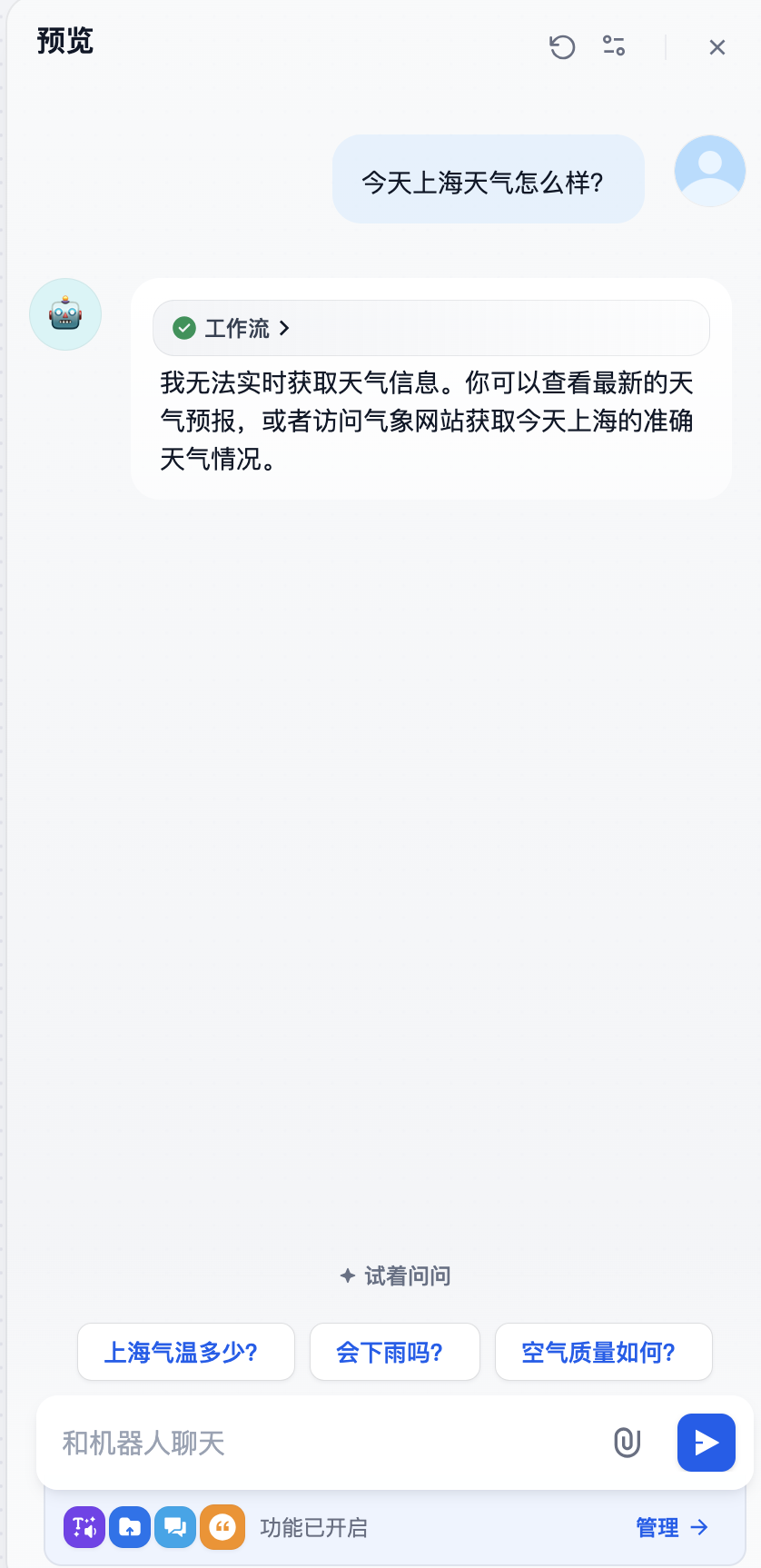Focus the 和机器人聊天 message field
Screen dimensions: 761x1568
coord(327,1443)
